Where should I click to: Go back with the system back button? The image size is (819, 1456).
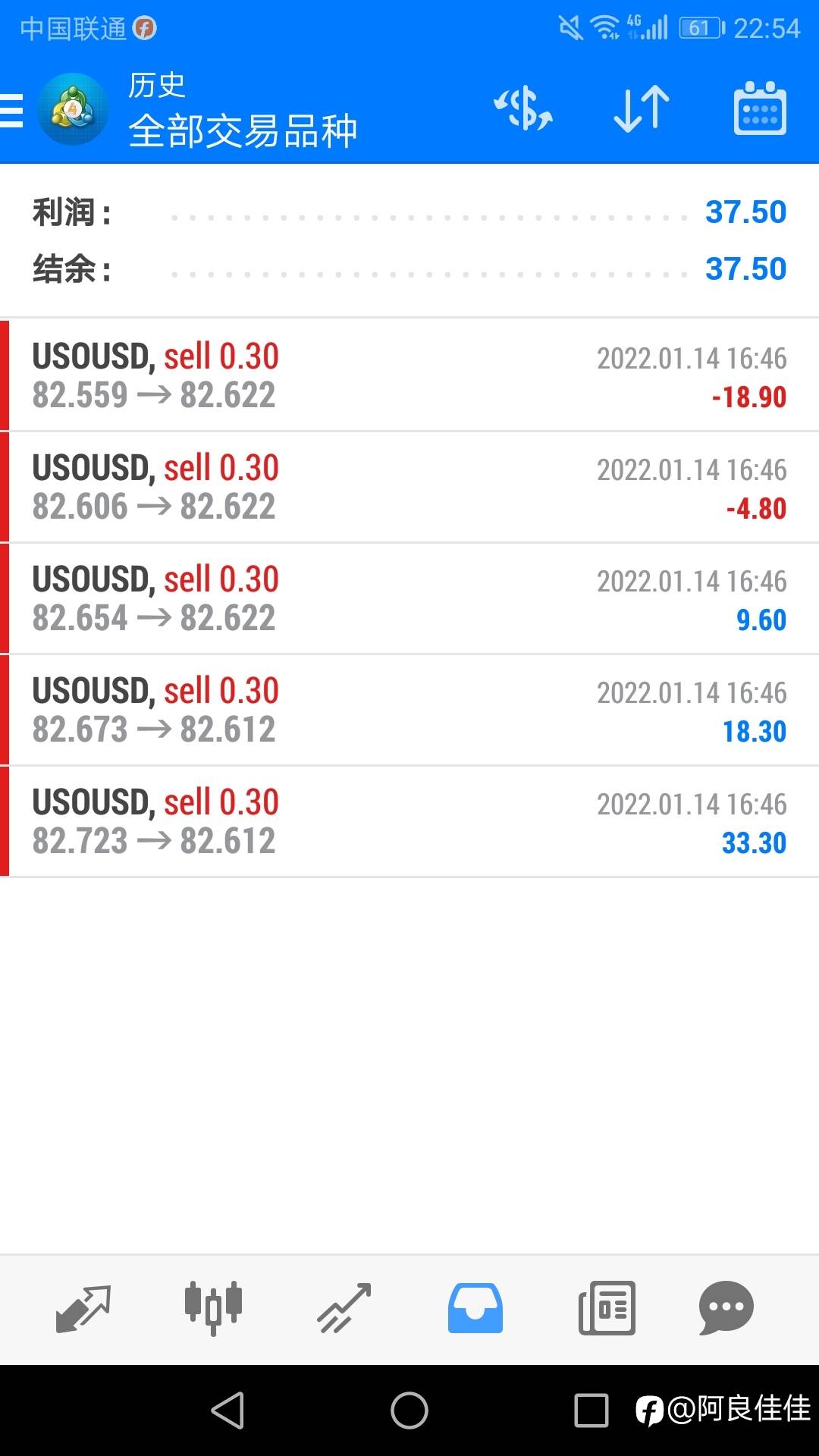coord(227,1410)
